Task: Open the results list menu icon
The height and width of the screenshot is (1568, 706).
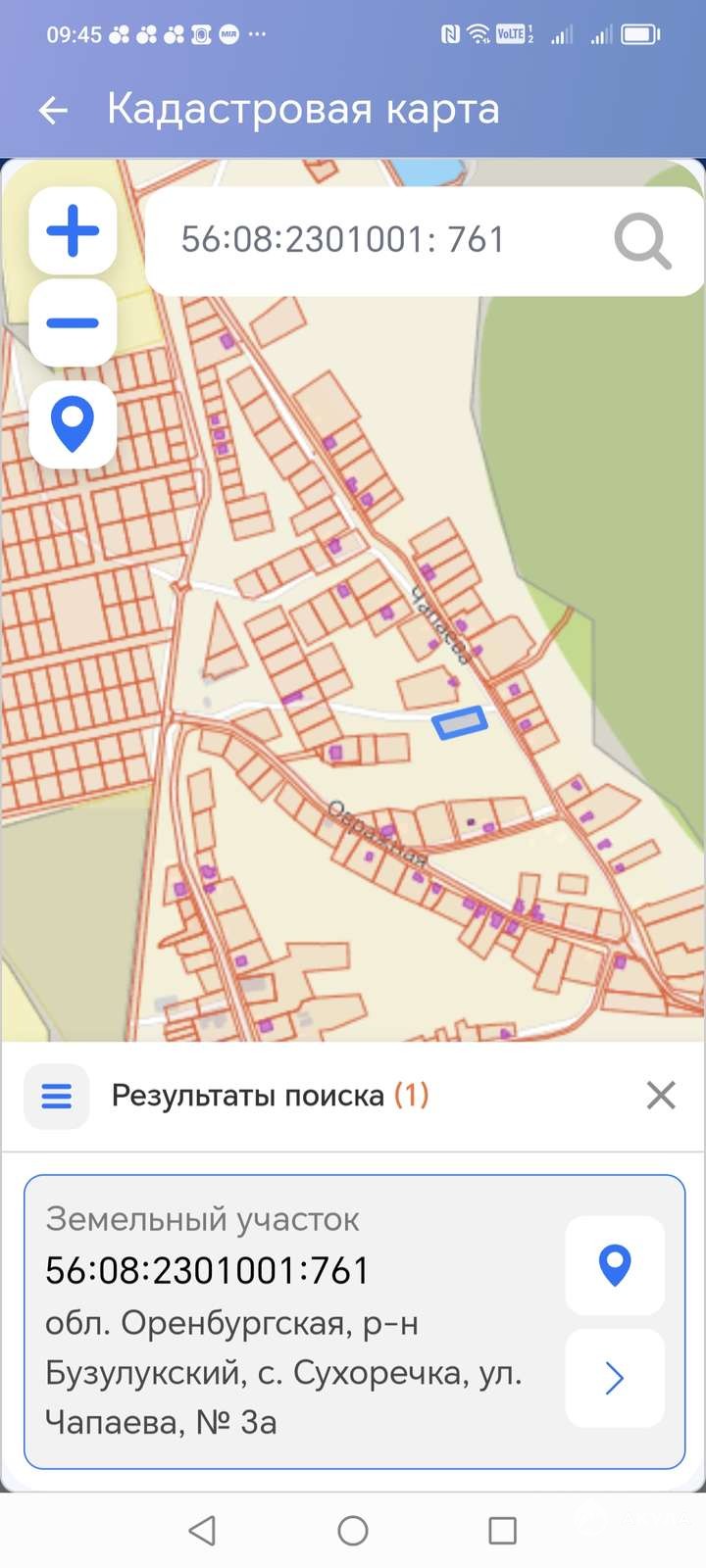Action: pos(57,1096)
